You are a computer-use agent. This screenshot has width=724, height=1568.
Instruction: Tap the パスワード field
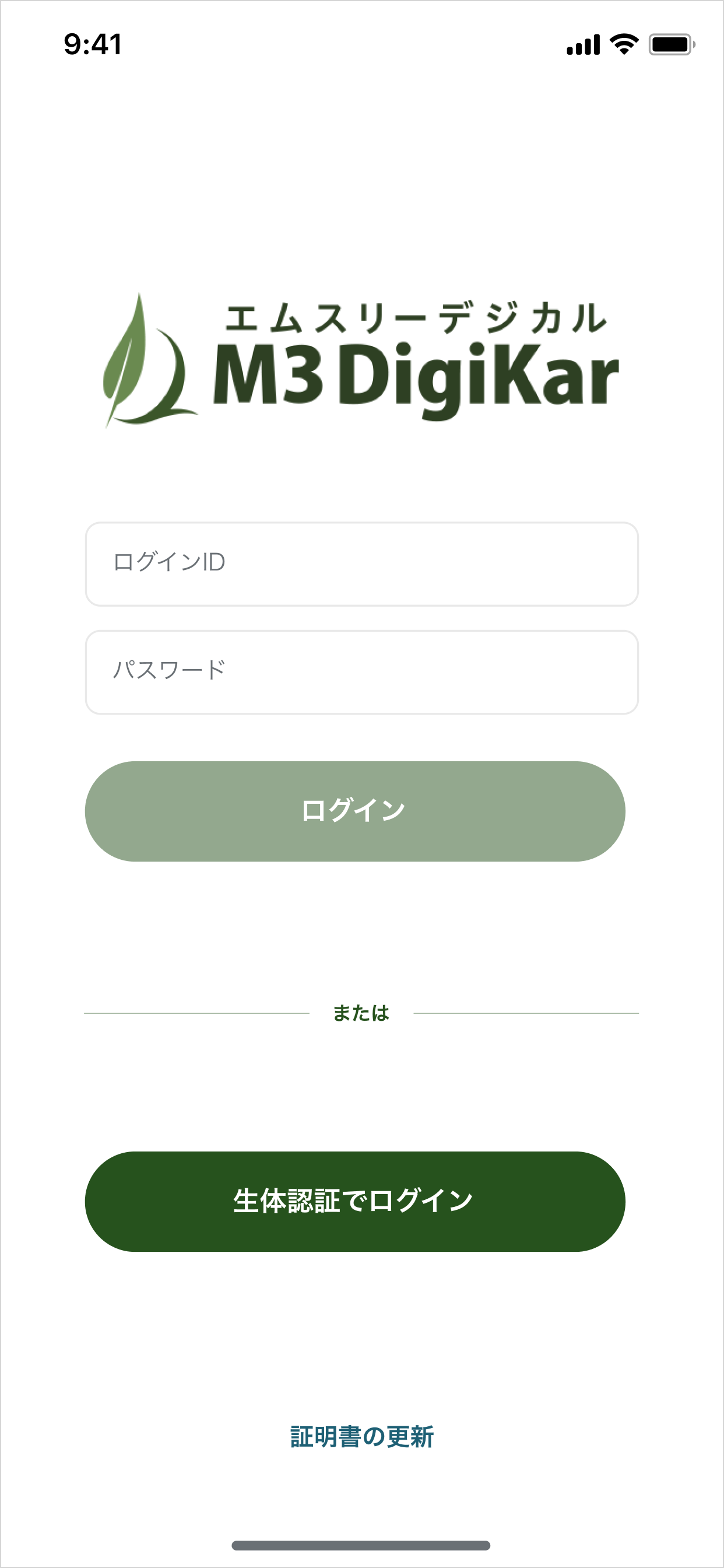361,672
